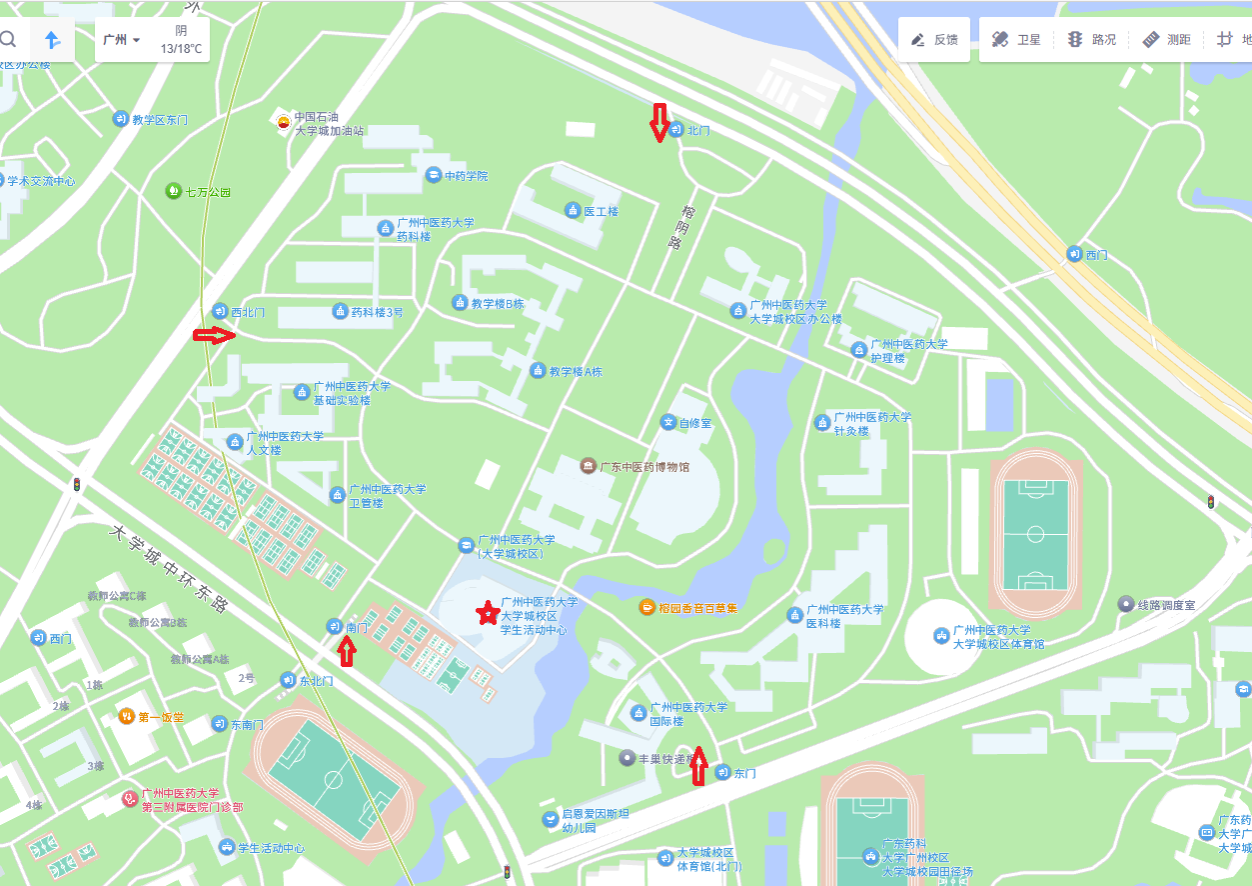Select the 线路调度室 marker
The image size is (1252, 886).
(1126, 605)
